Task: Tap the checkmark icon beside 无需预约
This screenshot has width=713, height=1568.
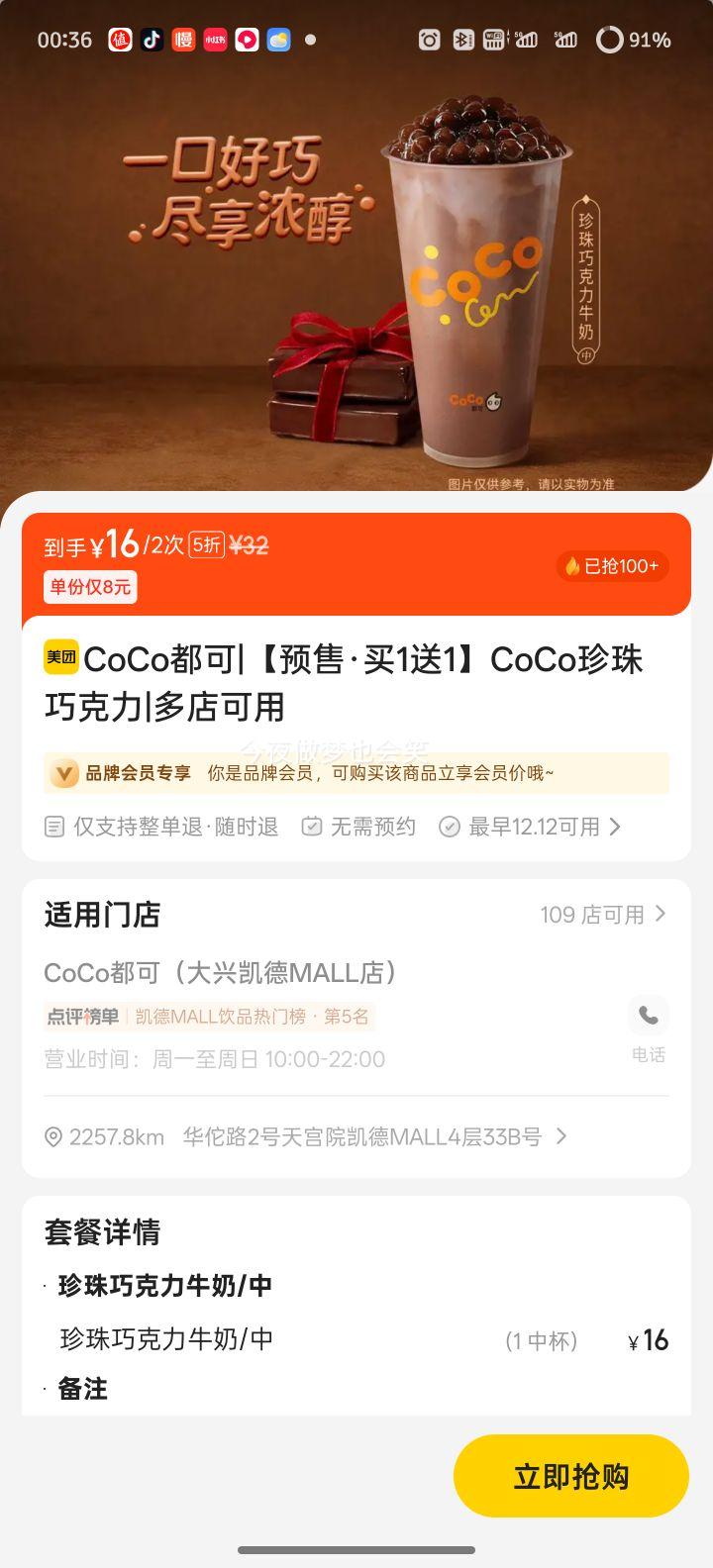Action: point(312,826)
